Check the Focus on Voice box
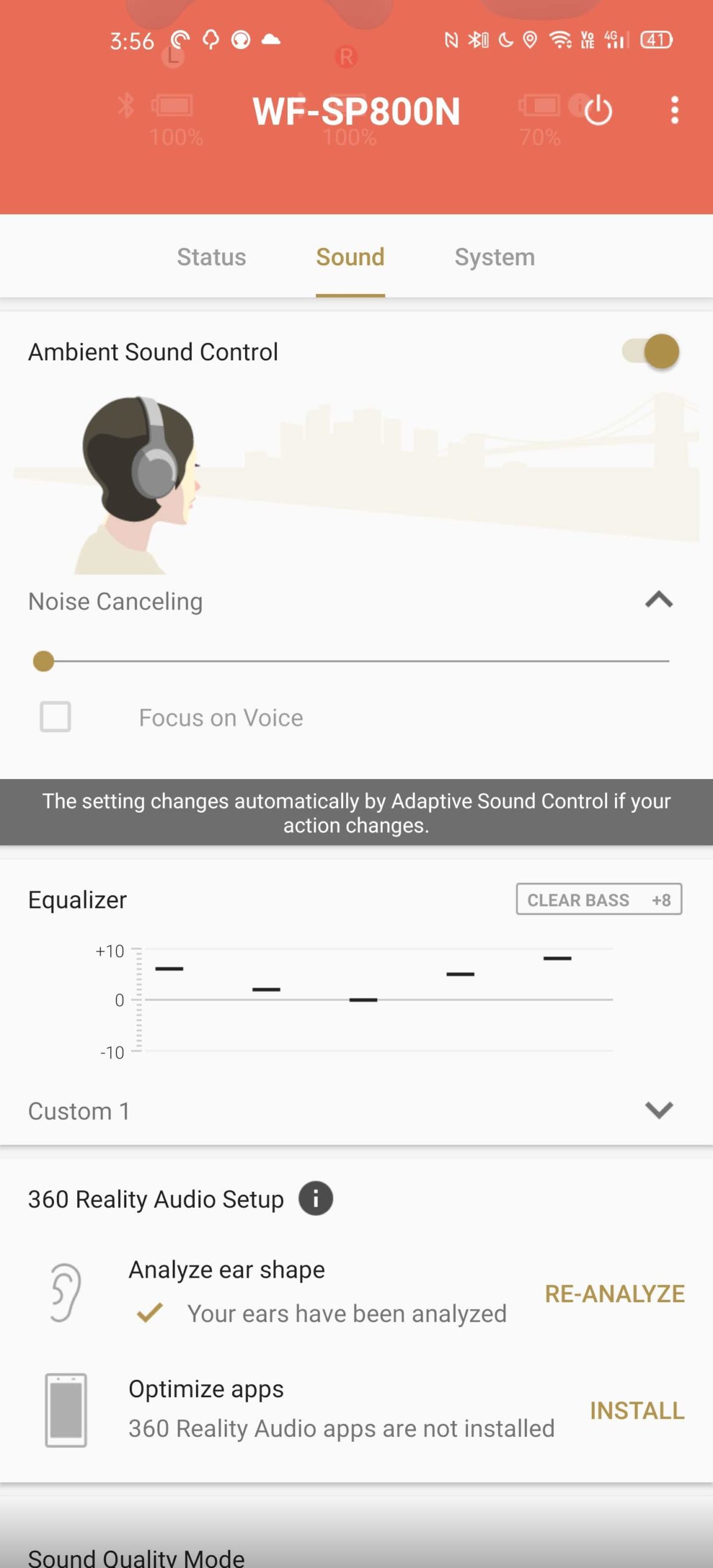The height and width of the screenshot is (1568, 713). click(x=55, y=717)
